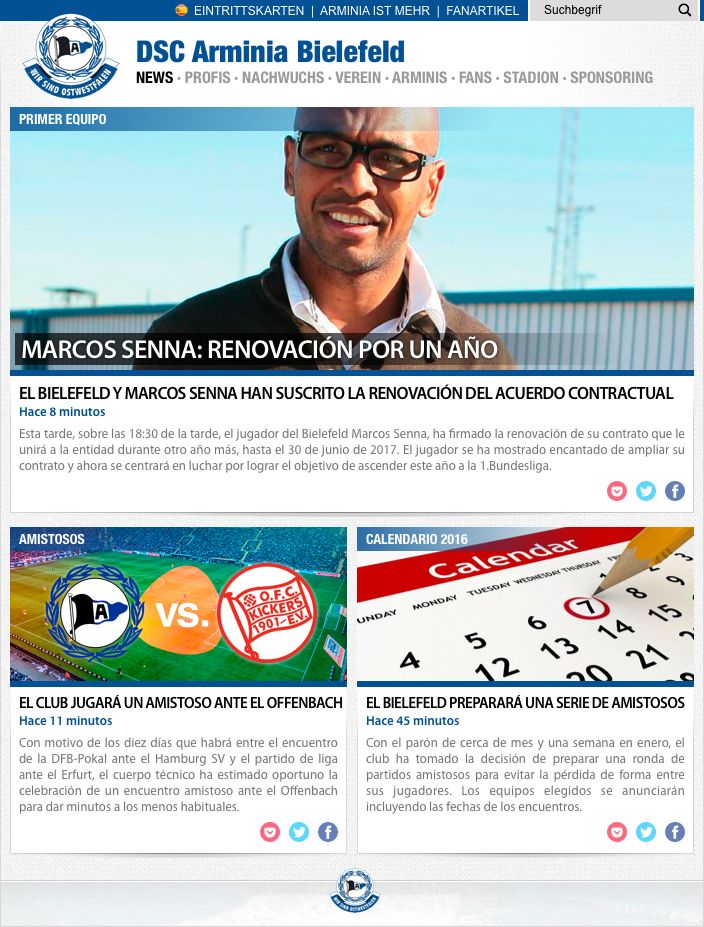Share Marcos Senna article on Facebook

coord(675,491)
